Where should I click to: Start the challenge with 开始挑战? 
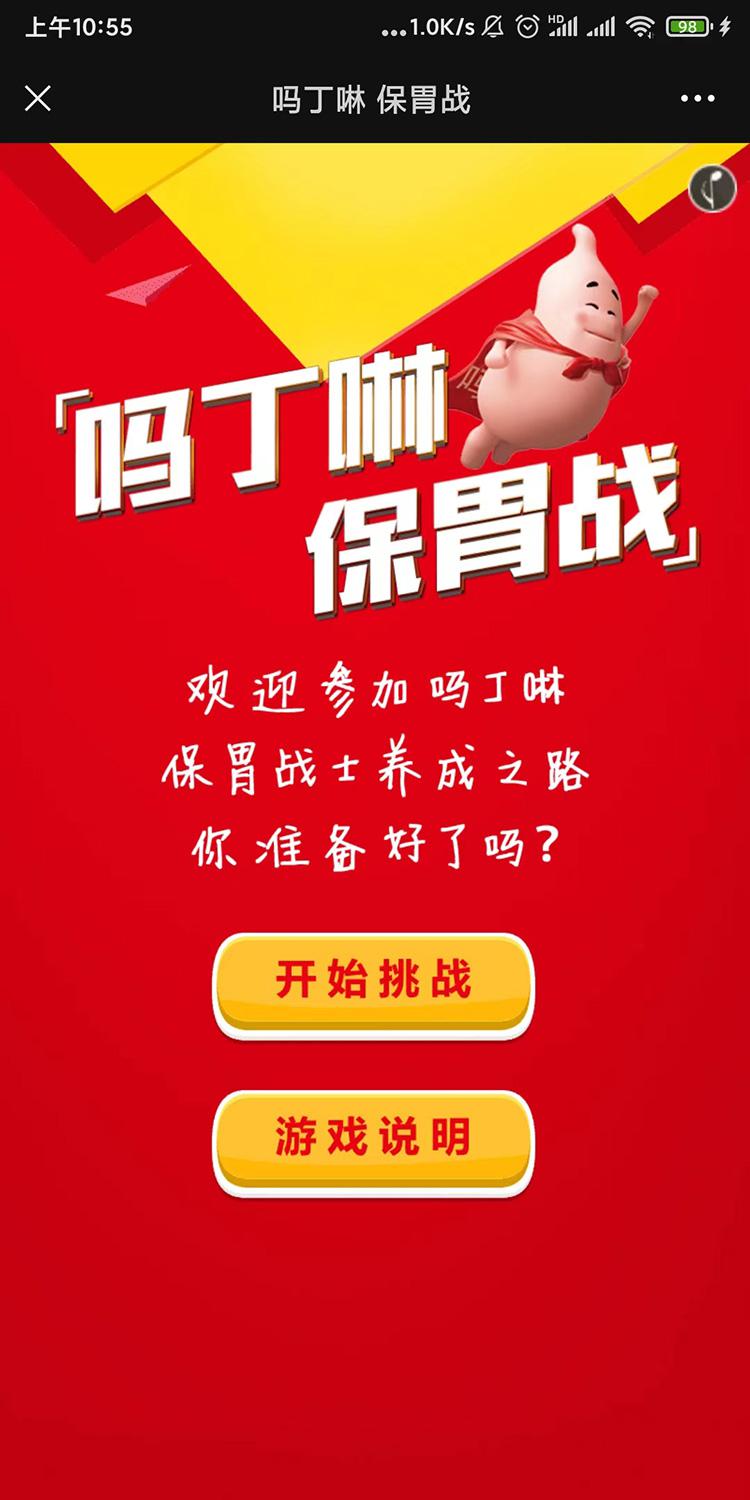coord(373,982)
